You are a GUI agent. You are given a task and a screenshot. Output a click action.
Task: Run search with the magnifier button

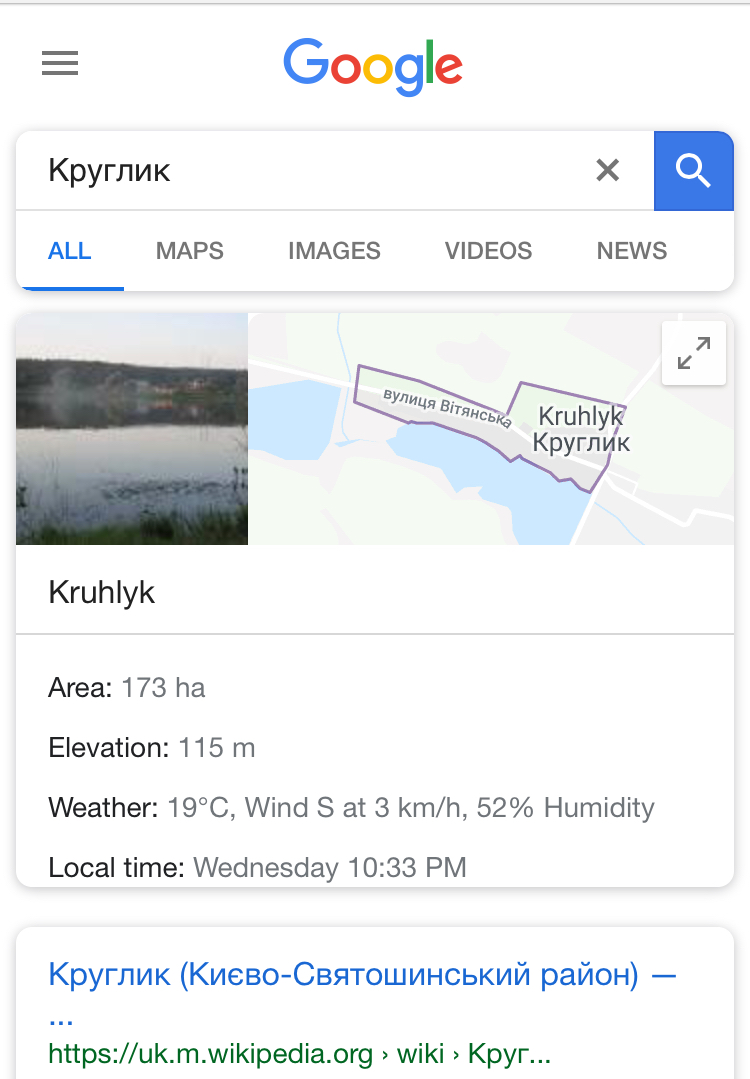coord(693,171)
